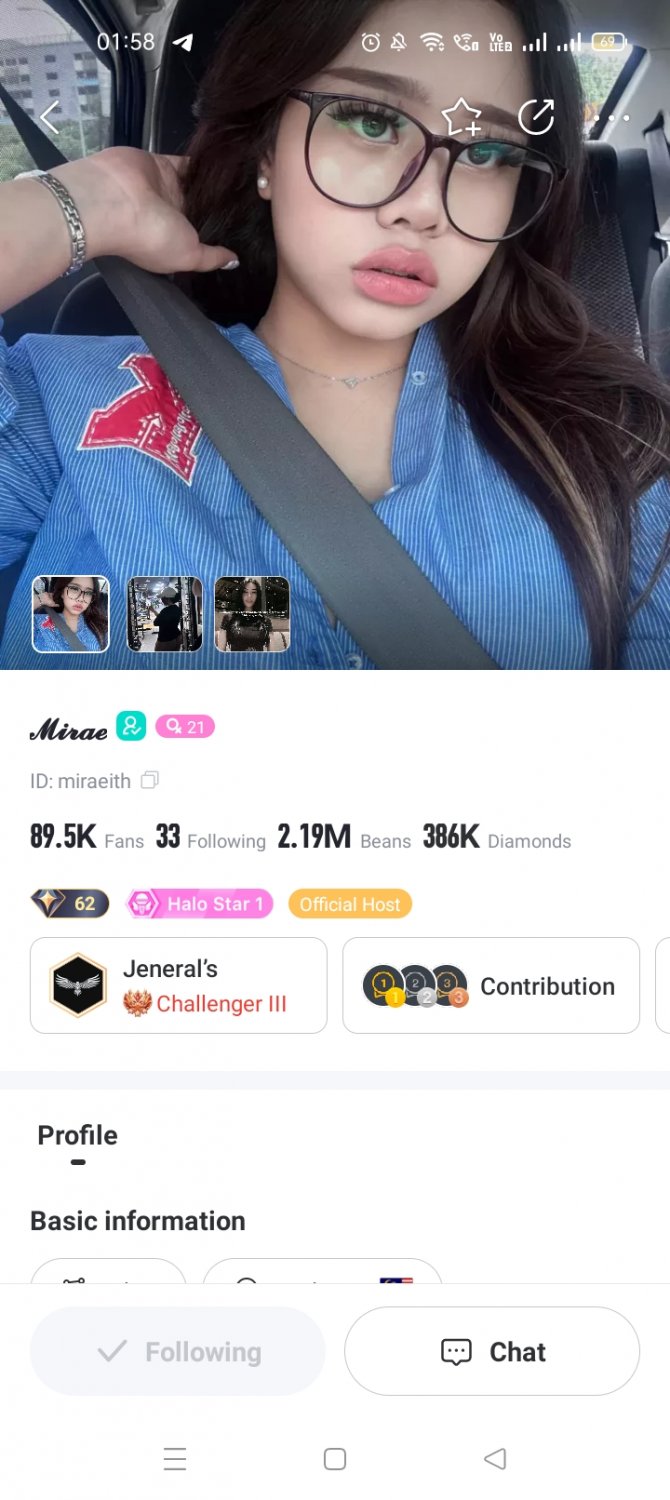Open the Contribution ranking card
Image resolution: width=670 pixels, height=1500 pixels.
491,985
